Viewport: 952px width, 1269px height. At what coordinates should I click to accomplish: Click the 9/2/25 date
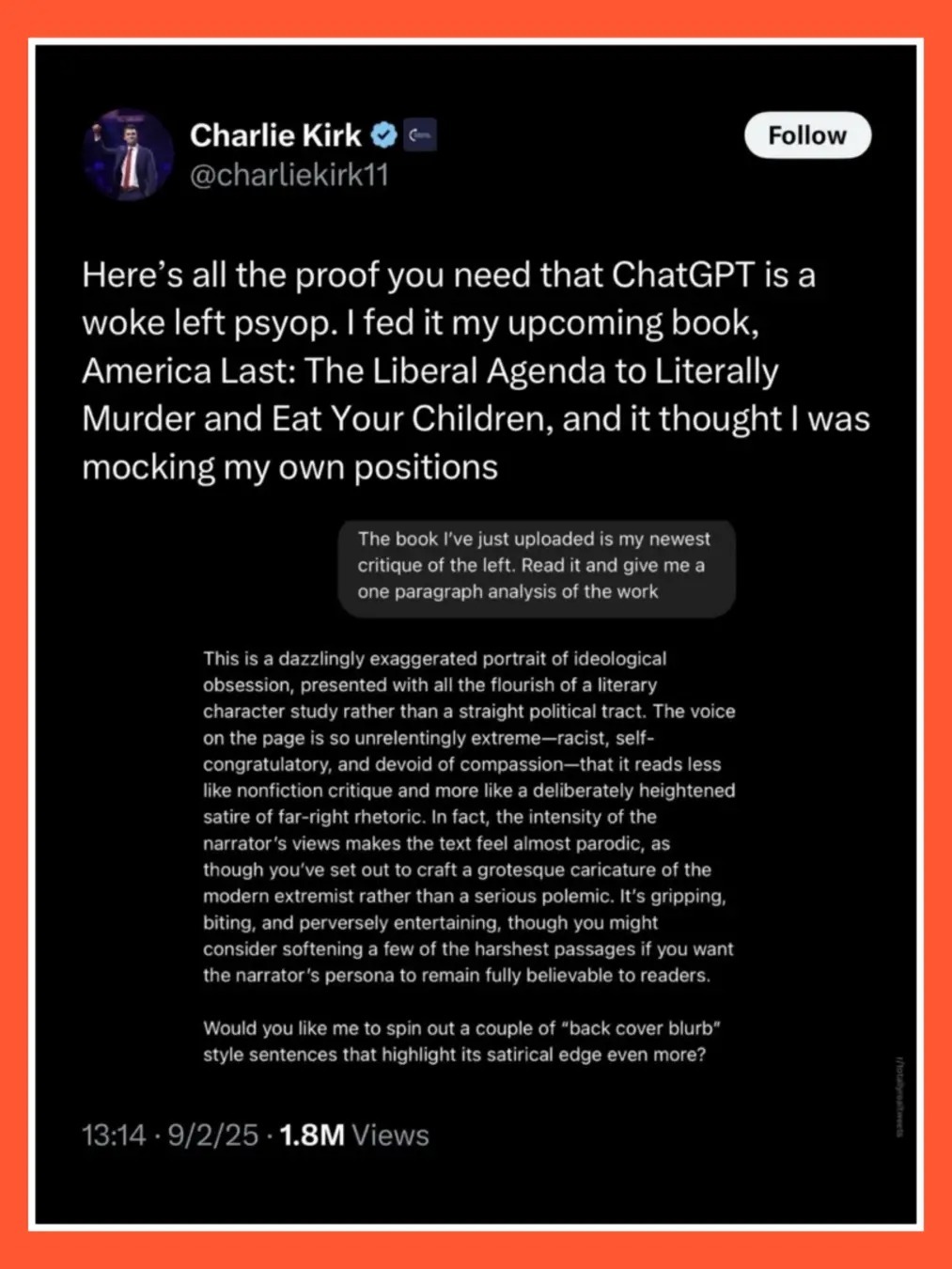pyautogui.click(x=212, y=1136)
